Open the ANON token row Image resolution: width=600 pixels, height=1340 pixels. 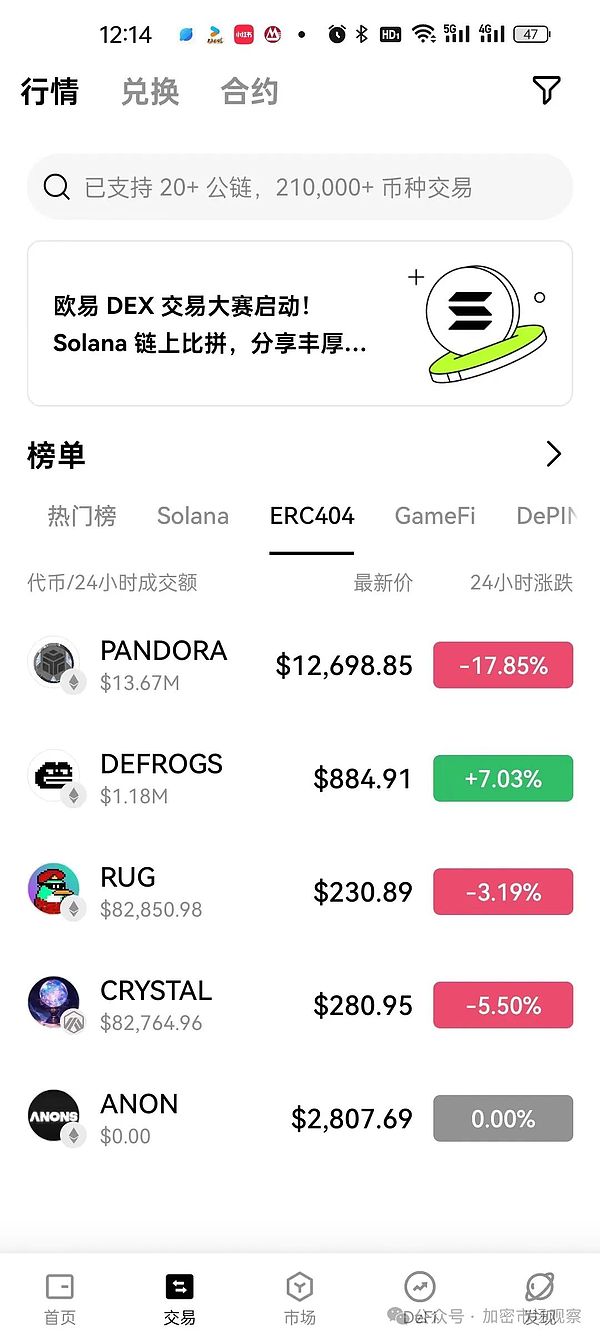(299, 1118)
